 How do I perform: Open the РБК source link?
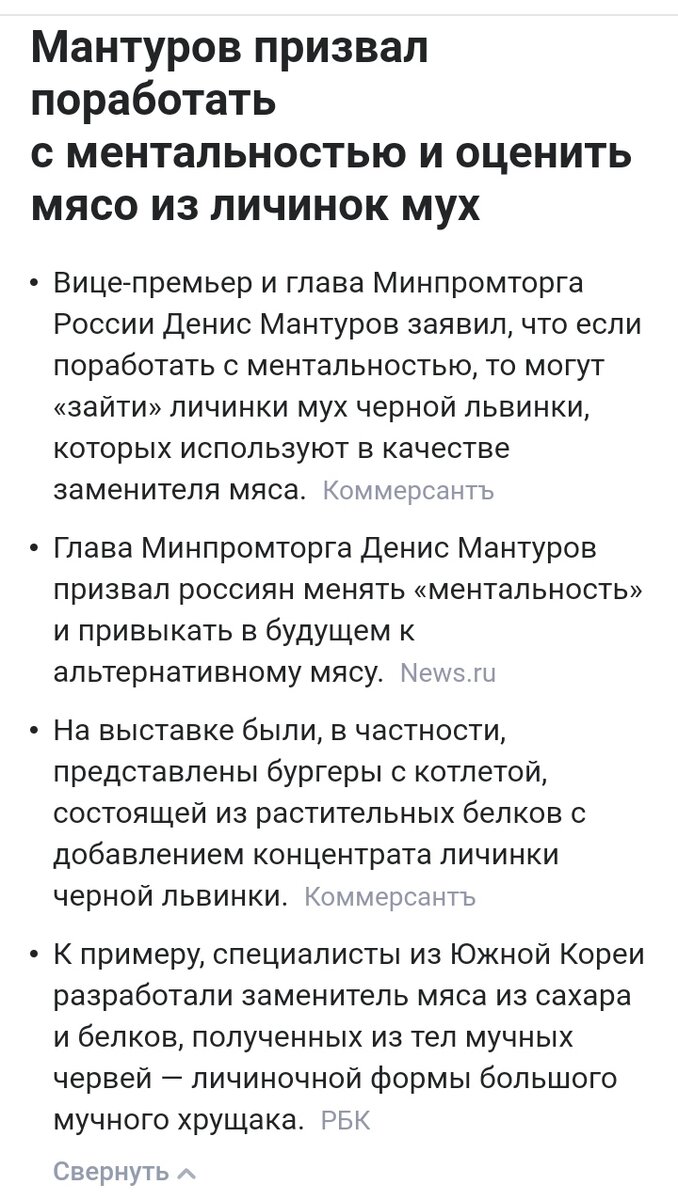point(345,1121)
